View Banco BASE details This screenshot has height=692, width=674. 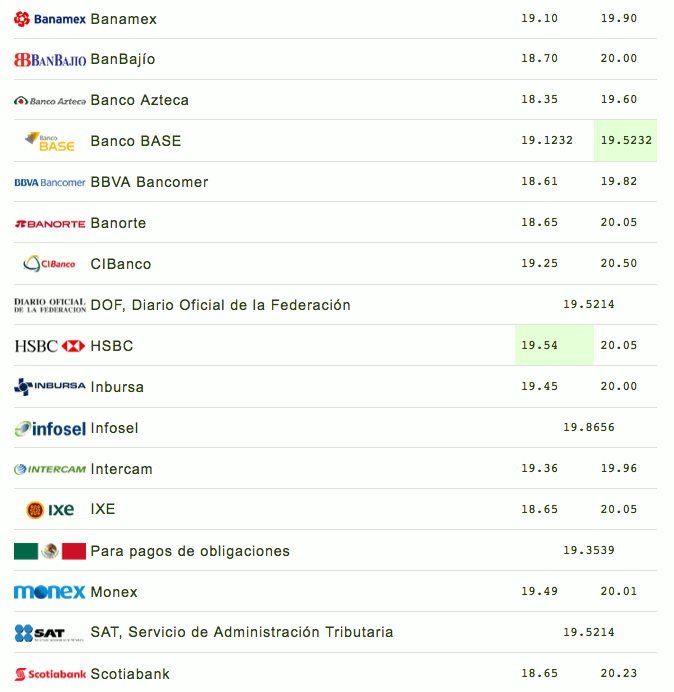135,141
